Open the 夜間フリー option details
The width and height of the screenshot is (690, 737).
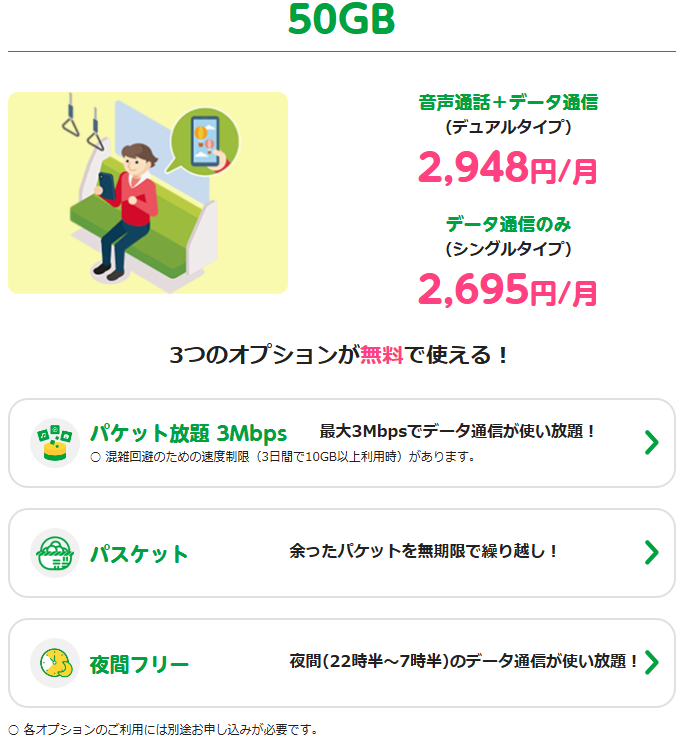tap(342, 662)
